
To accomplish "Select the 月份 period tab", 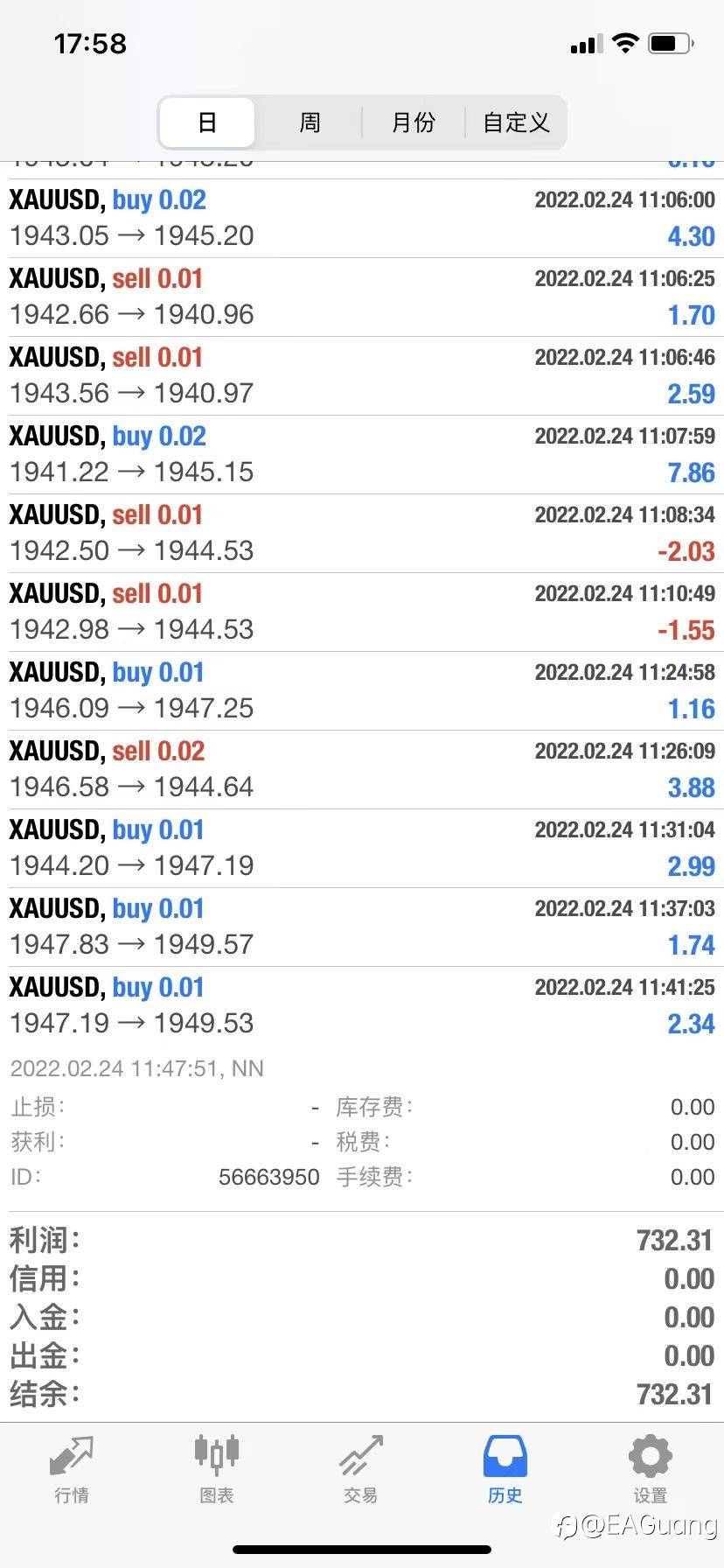I will click(413, 122).
